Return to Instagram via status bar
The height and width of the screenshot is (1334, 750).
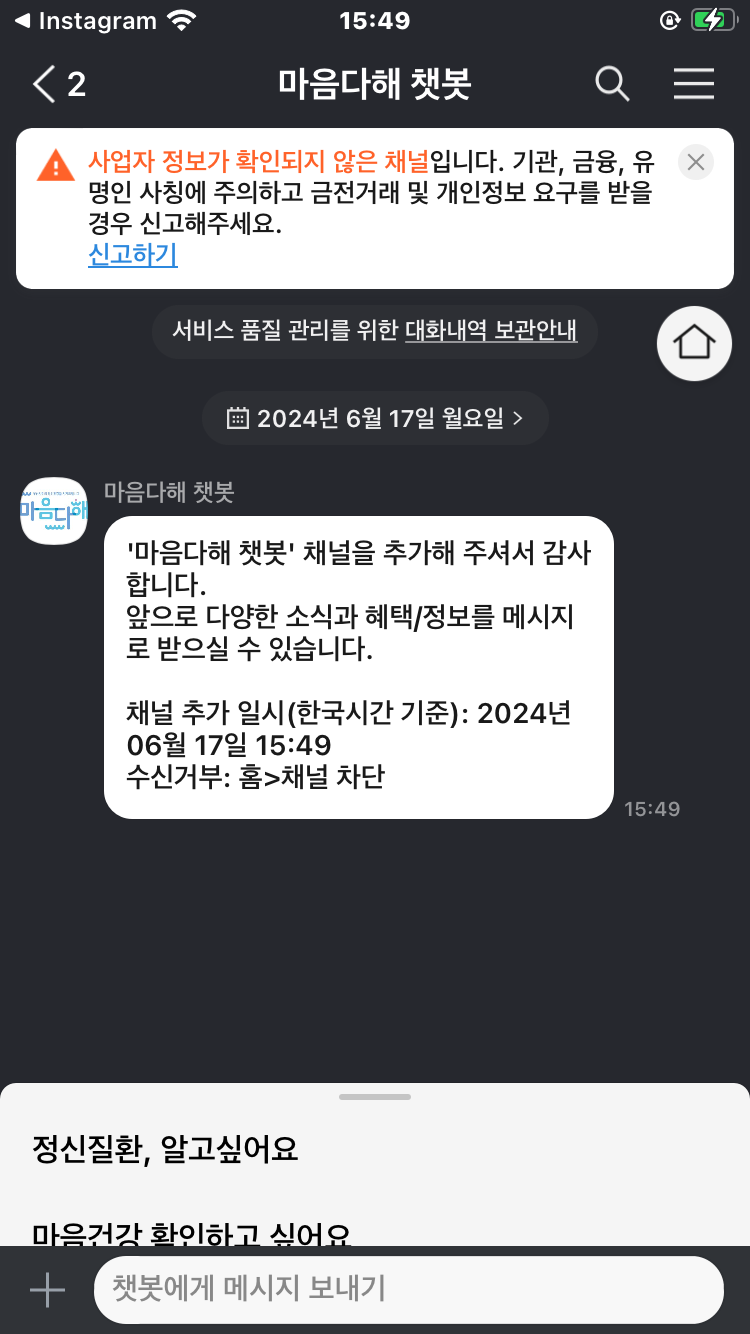click(86, 21)
